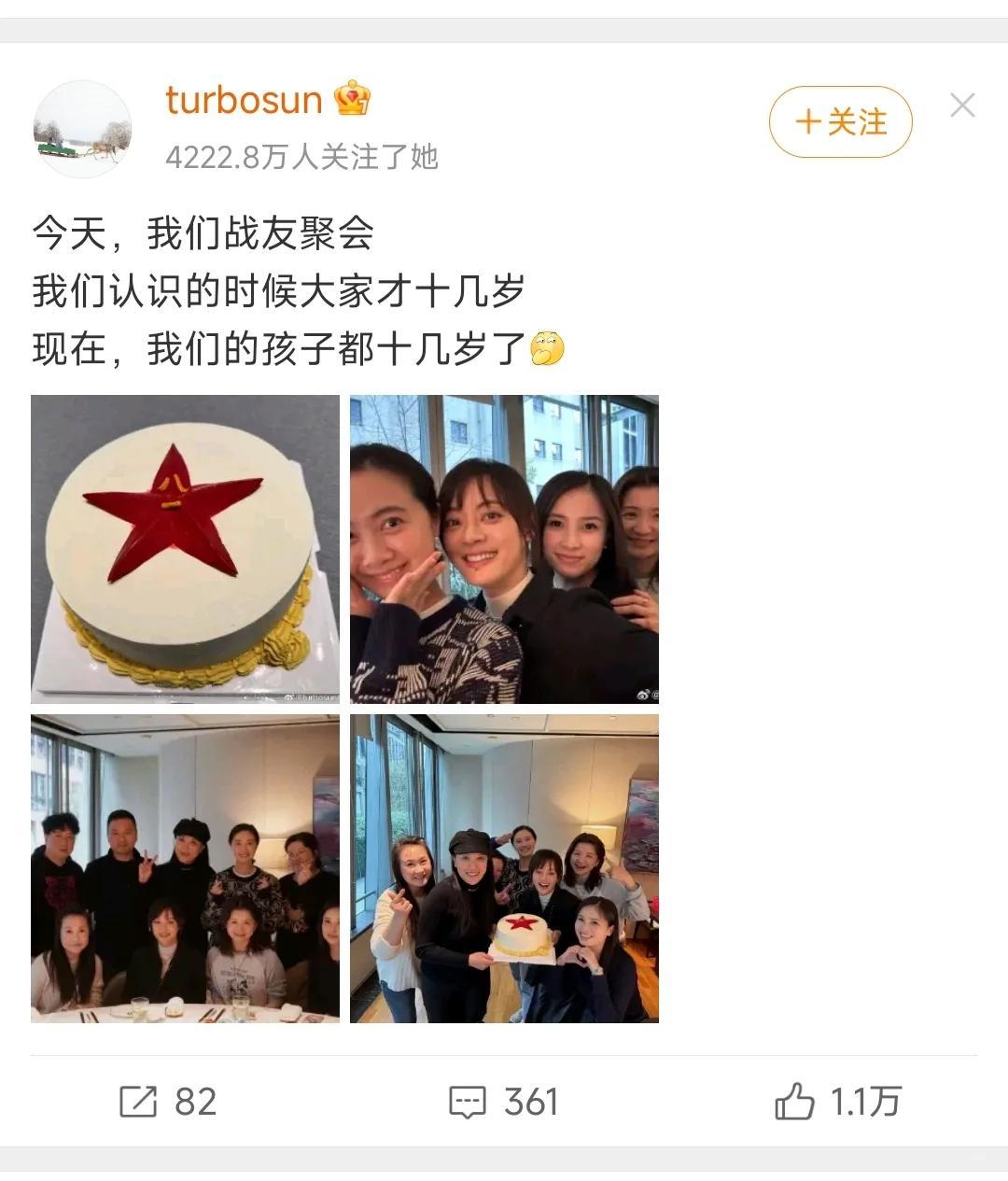View the photo of friends holding the cake
Screen dimensions: 1008x1181
click(x=504, y=868)
